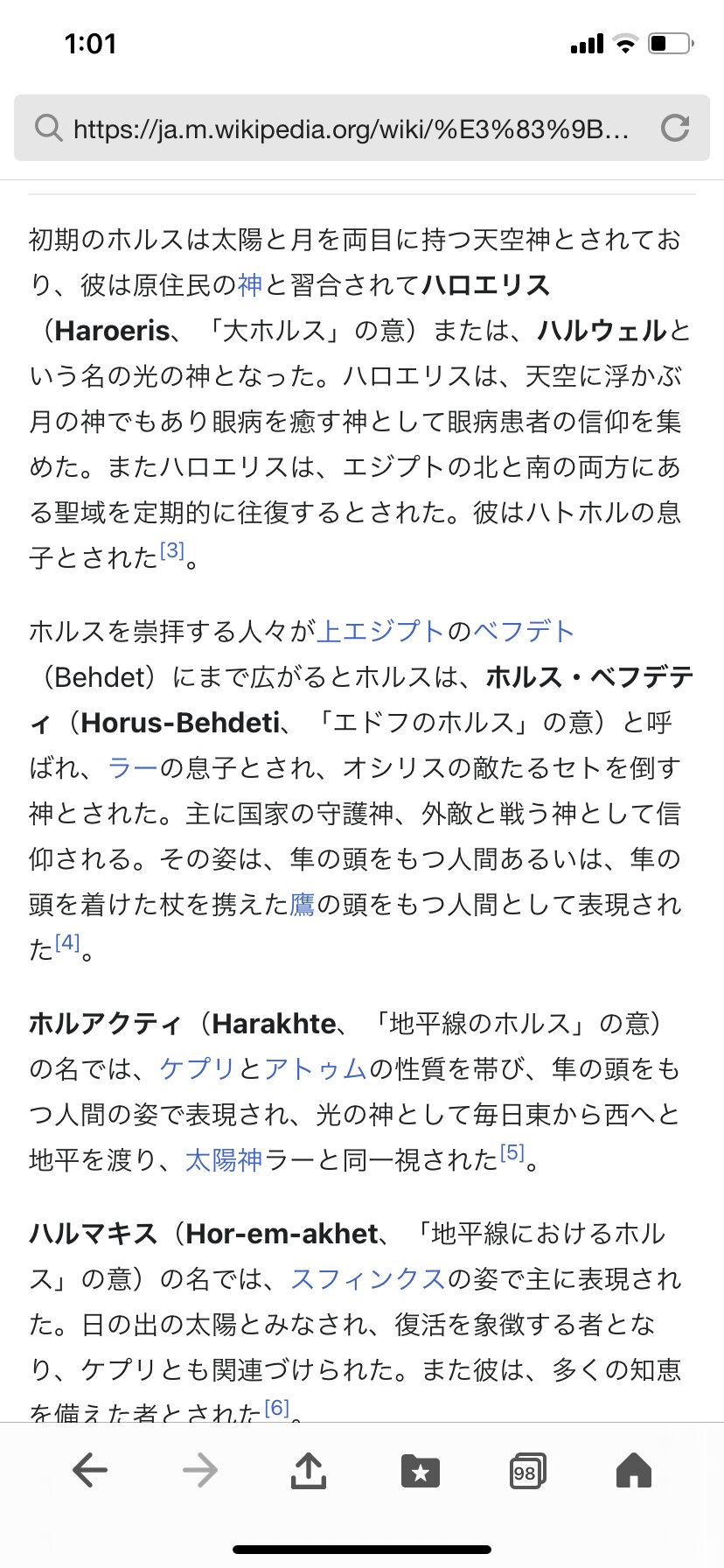The width and height of the screenshot is (724, 1568).
Task: Follow the ラー link
Action: (132, 768)
